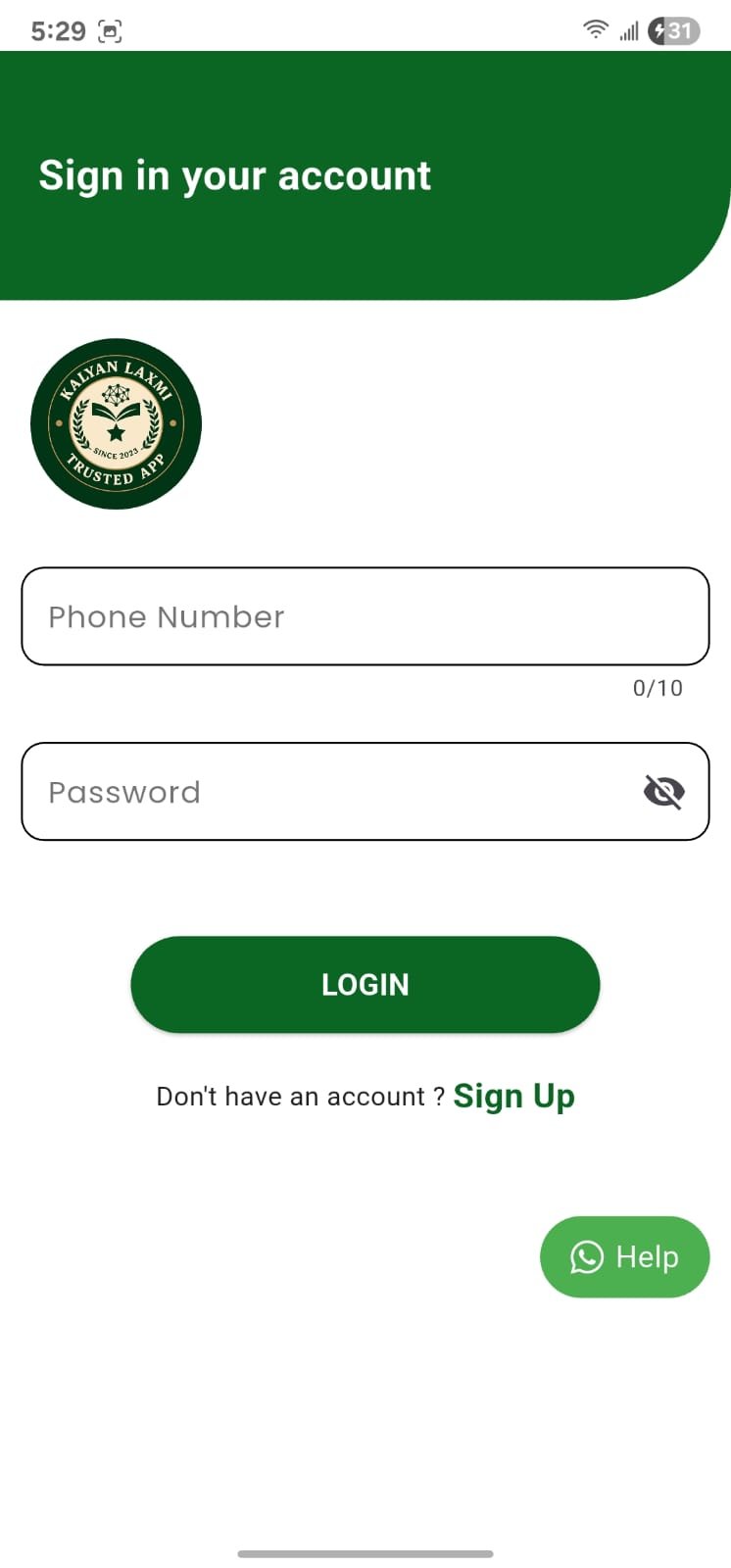This screenshot has height=1568, width=731.
Task: Toggle password visibility eye icon
Action: 663,792
